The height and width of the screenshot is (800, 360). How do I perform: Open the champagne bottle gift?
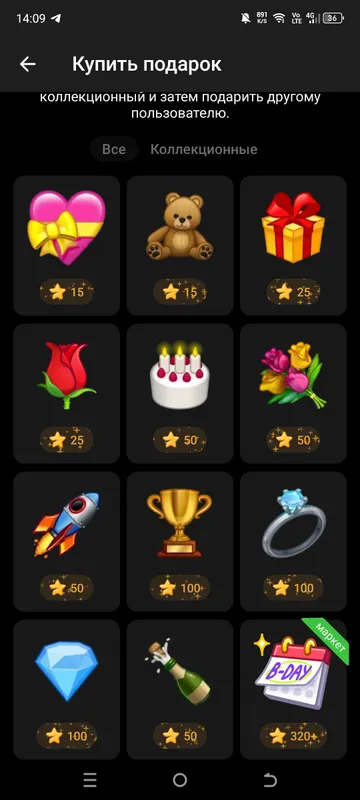point(180,689)
